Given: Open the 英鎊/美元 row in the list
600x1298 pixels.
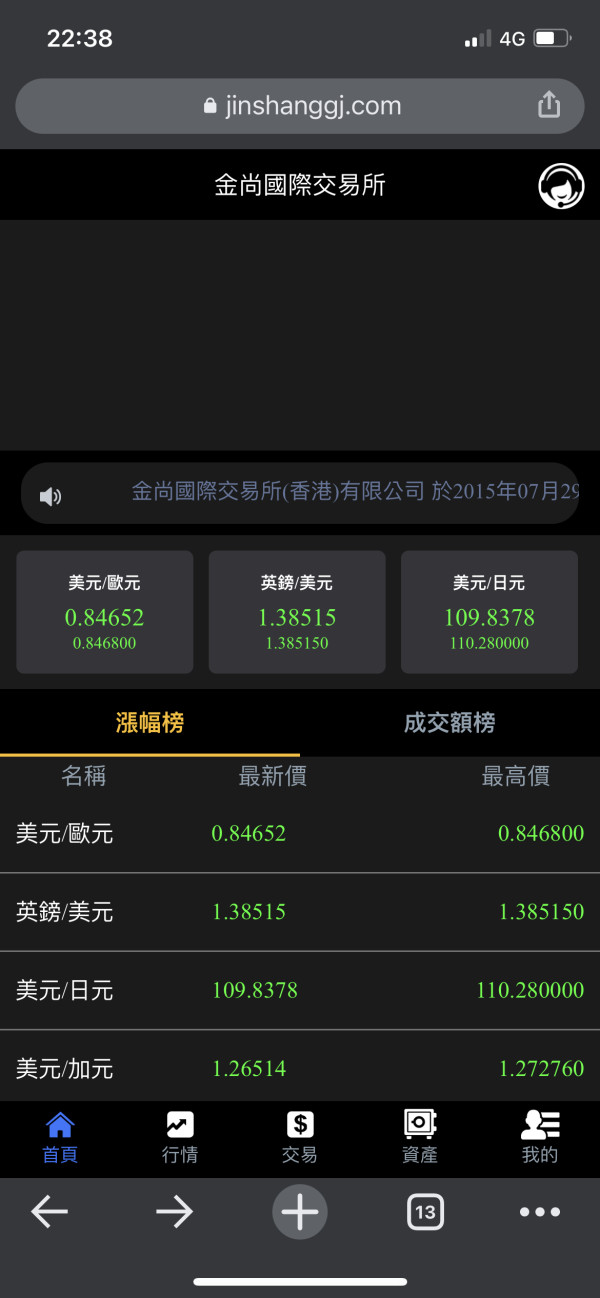Looking at the screenshot, I should [x=300, y=912].
